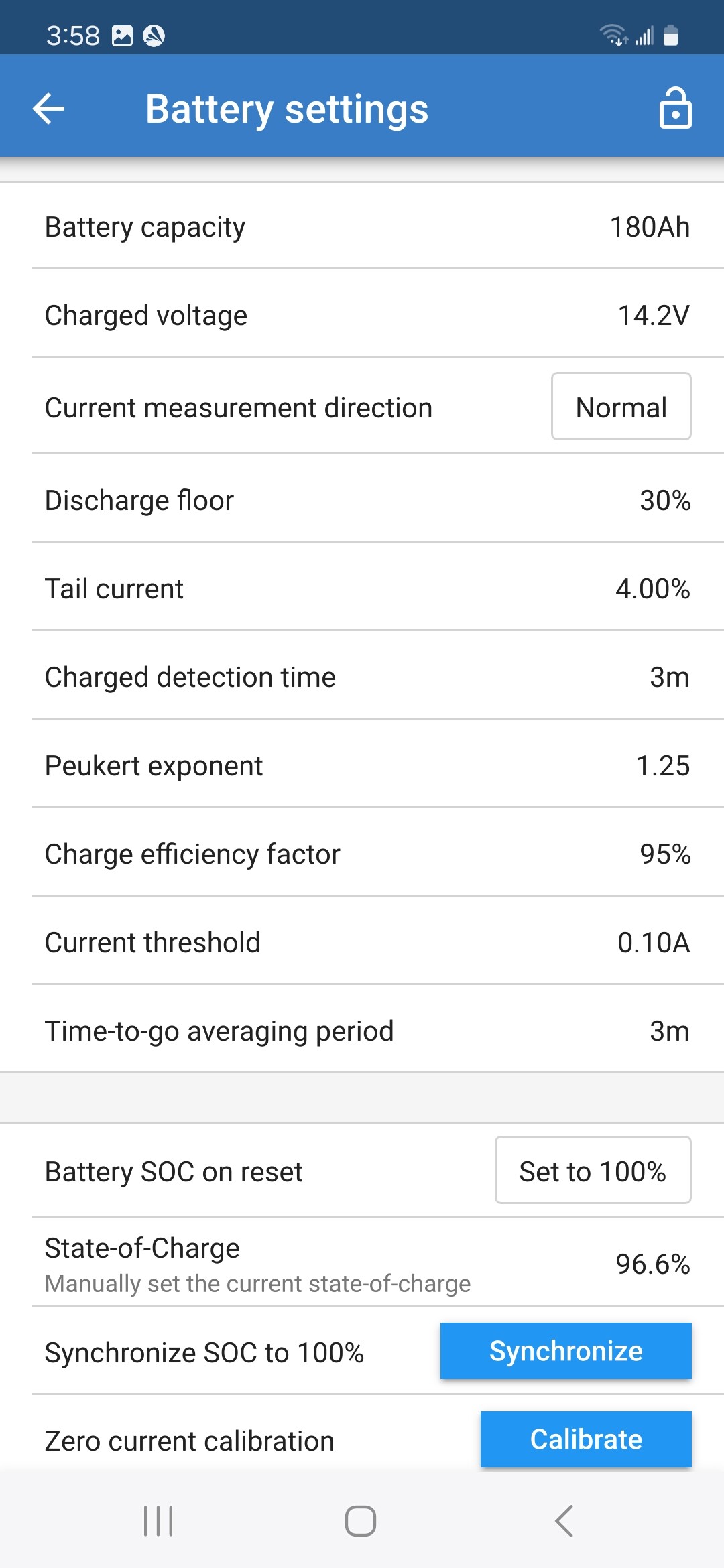Edit the Battery capacity setting
This screenshot has height=1568, width=724.
point(362,226)
